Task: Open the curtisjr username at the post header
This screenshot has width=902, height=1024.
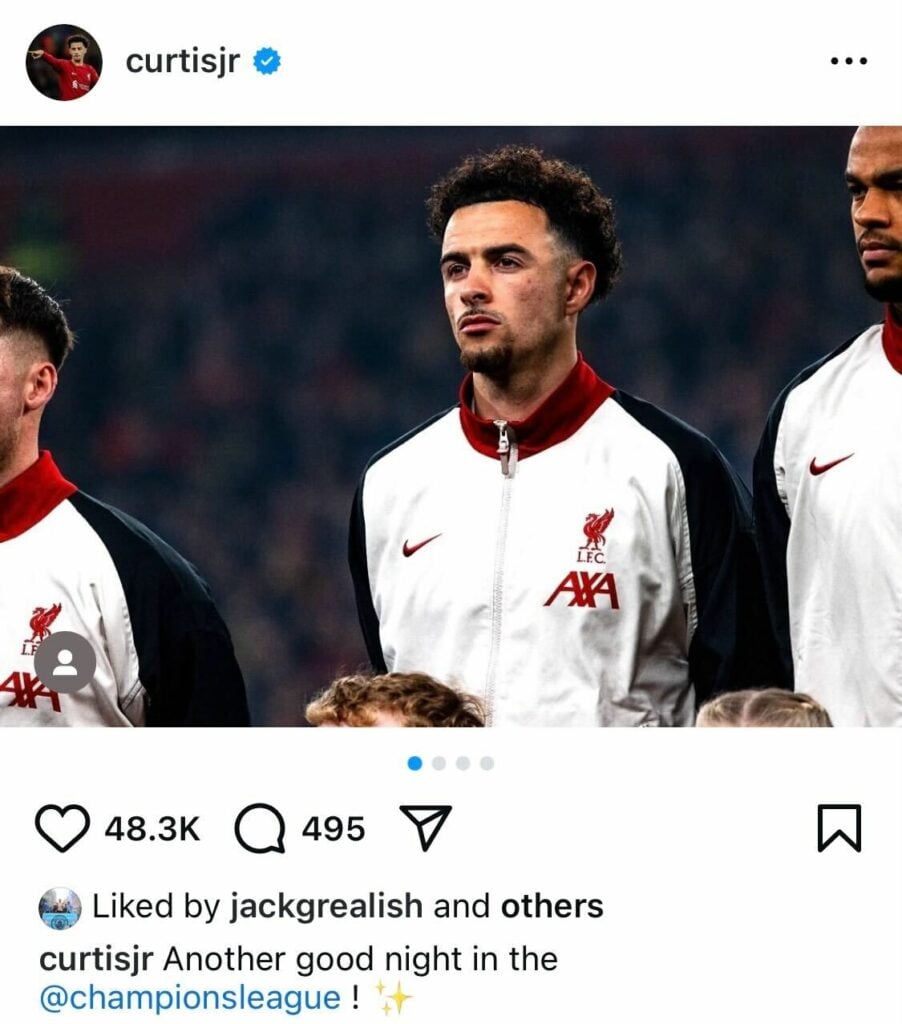Action: pos(183,61)
